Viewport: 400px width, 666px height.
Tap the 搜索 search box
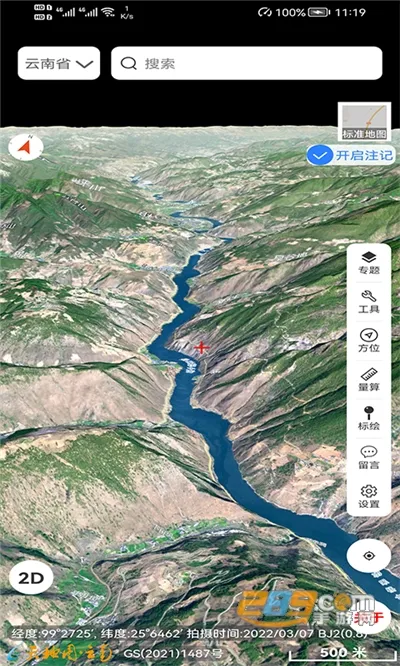(247, 63)
